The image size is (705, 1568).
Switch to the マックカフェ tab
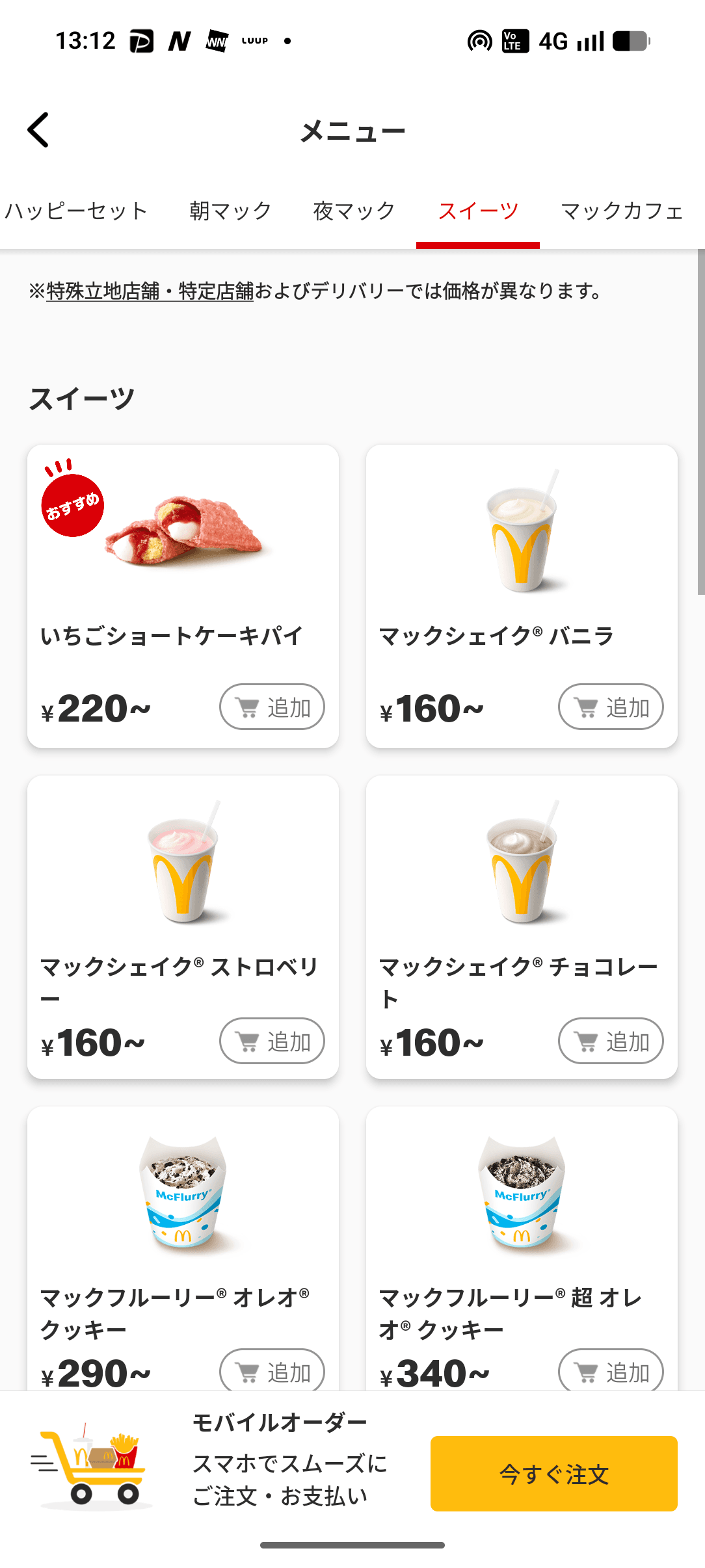(x=622, y=211)
